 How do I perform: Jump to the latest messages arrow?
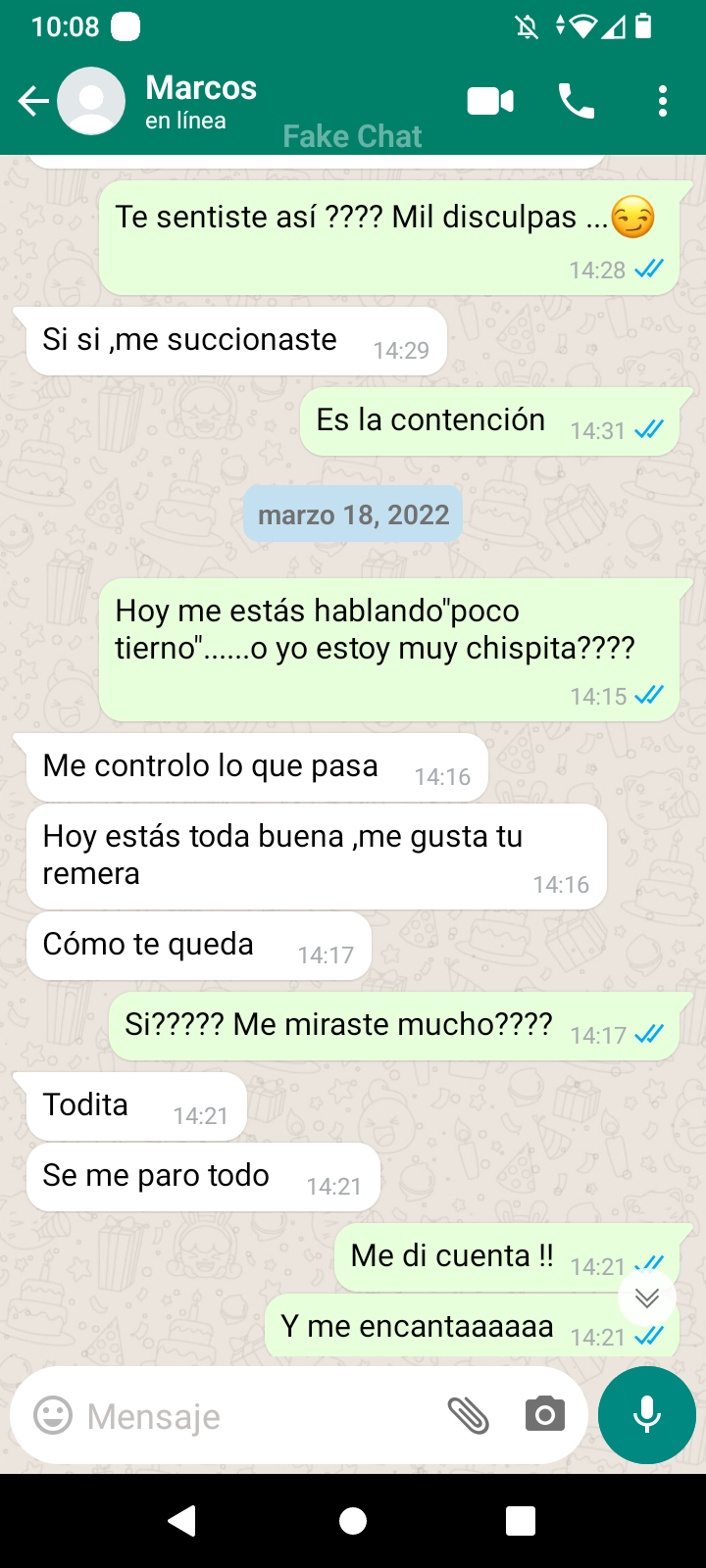point(647,1298)
